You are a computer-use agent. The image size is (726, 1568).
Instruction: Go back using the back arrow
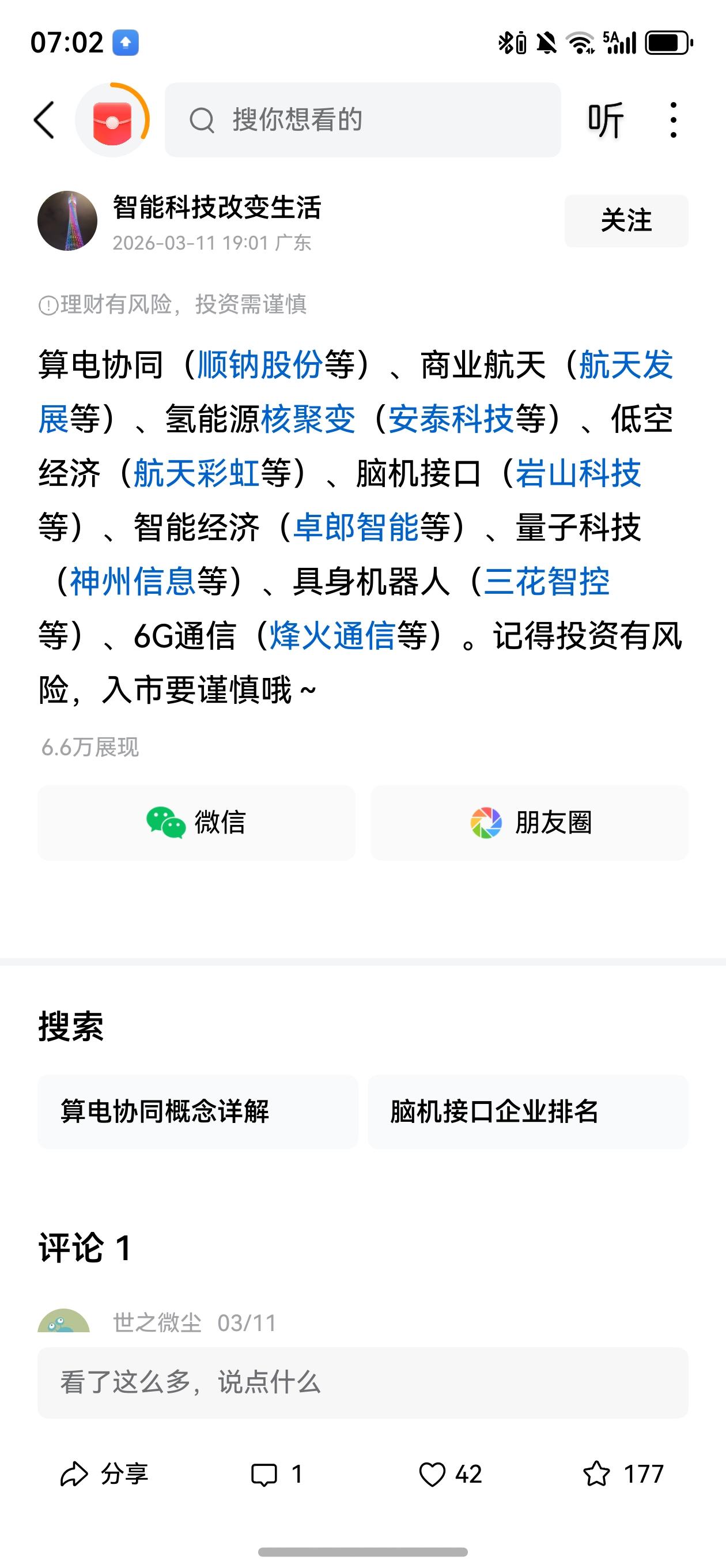pyautogui.click(x=44, y=120)
